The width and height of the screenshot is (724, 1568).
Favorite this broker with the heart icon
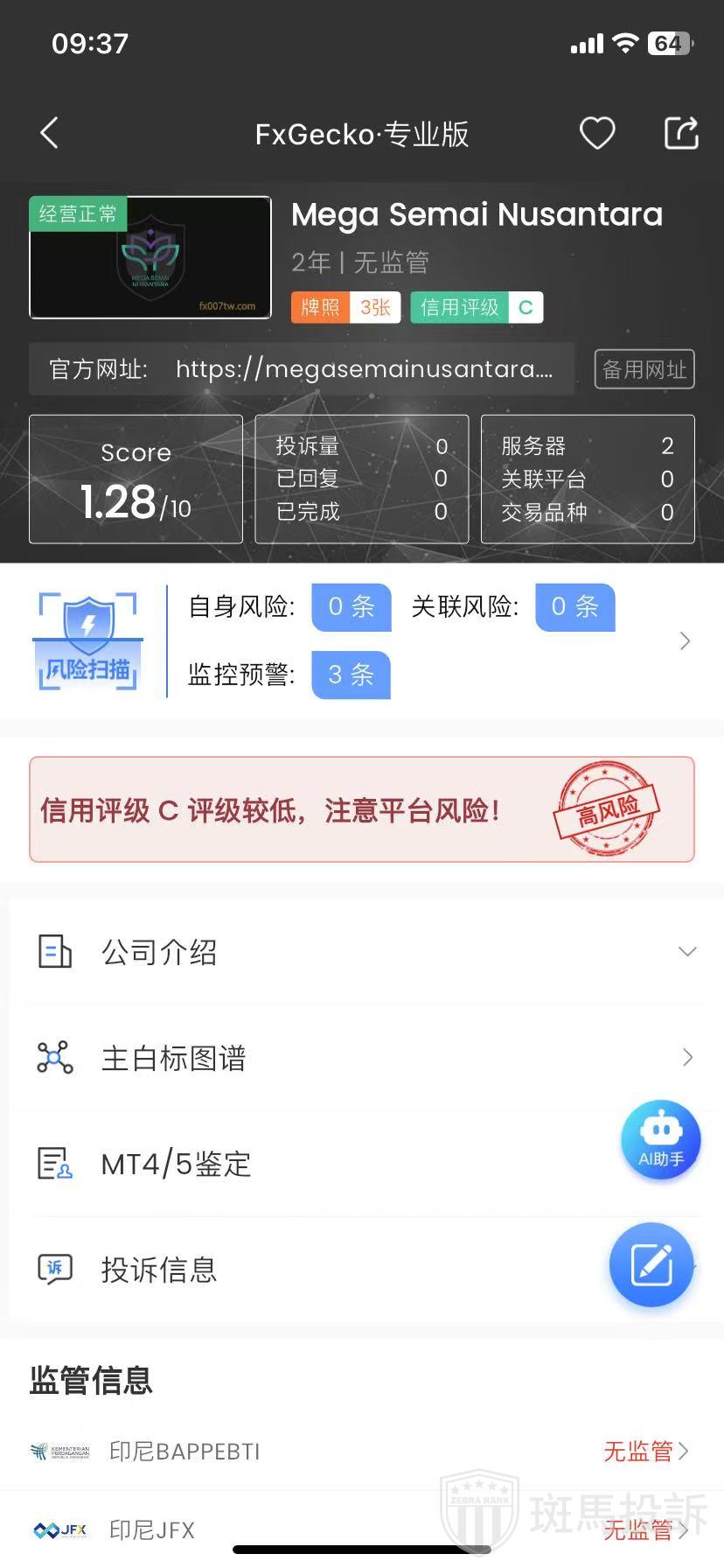click(597, 133)
